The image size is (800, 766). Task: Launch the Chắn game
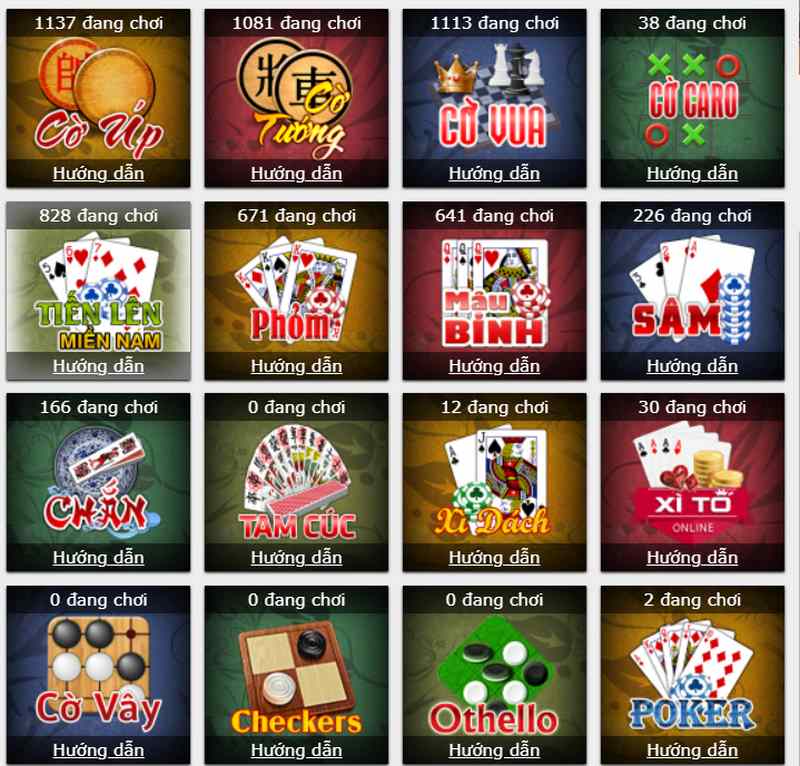[x=98, y=480]
